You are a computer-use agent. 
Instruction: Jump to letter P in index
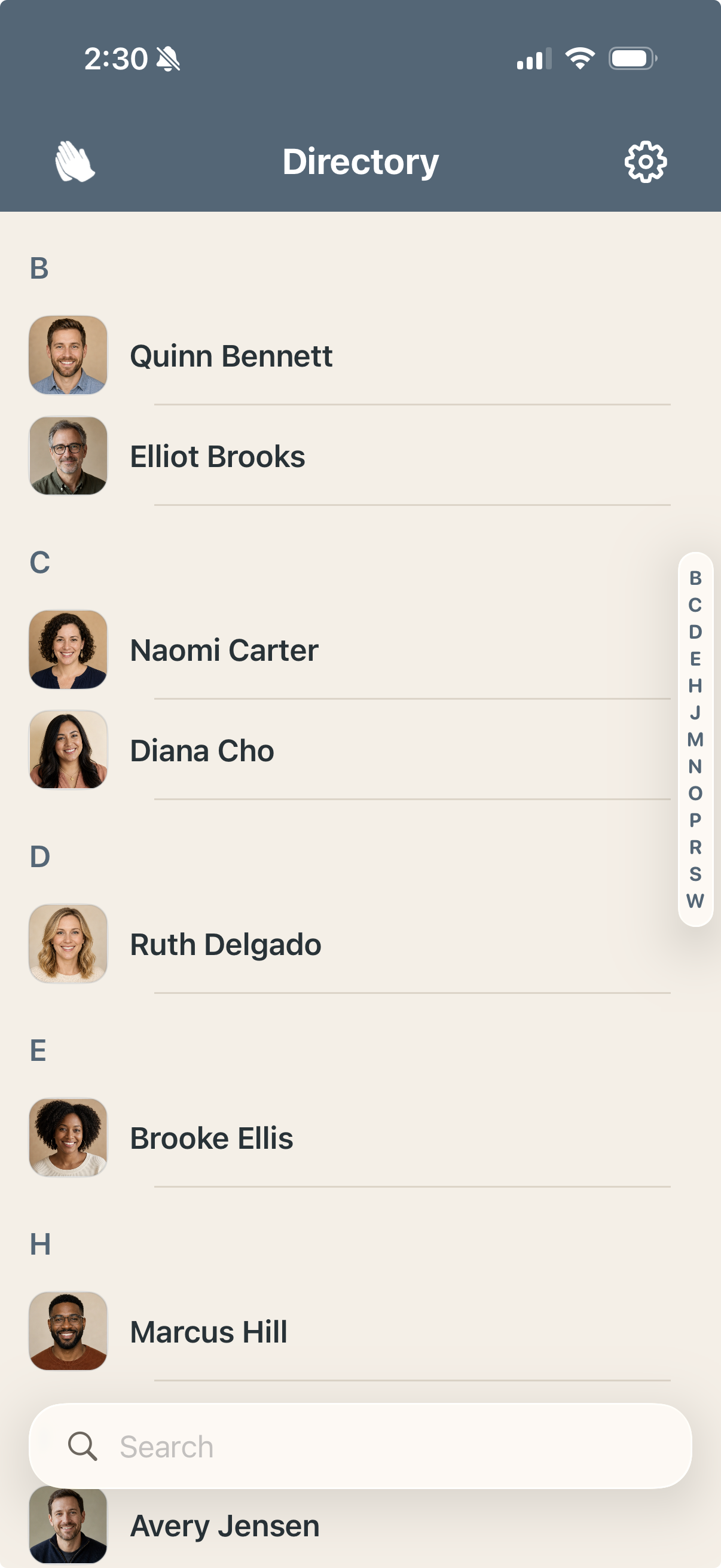[695, 820]
